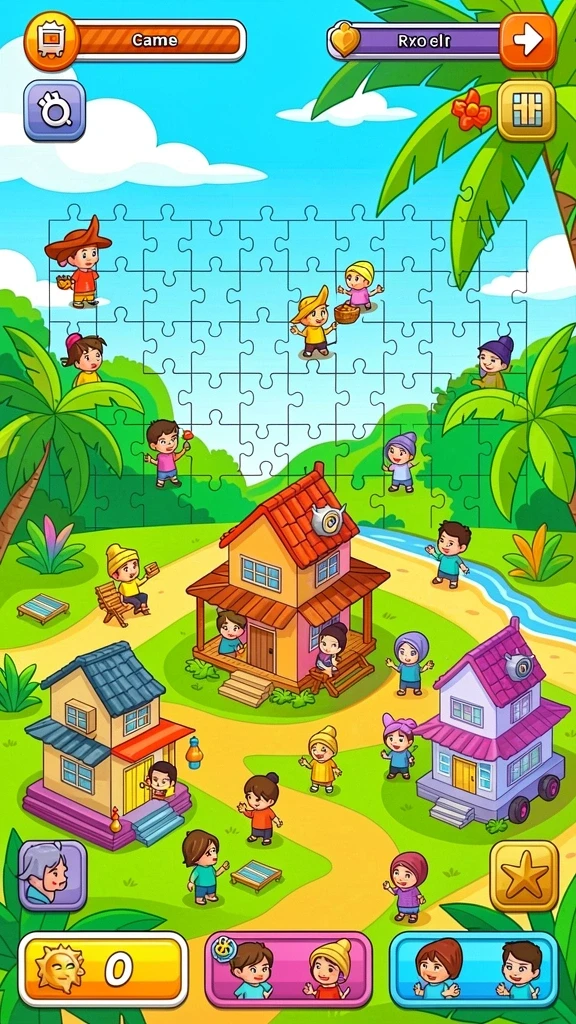576x1024 pixels.
Task: Tap the orange Came bar icon
Action: (51, 40)
